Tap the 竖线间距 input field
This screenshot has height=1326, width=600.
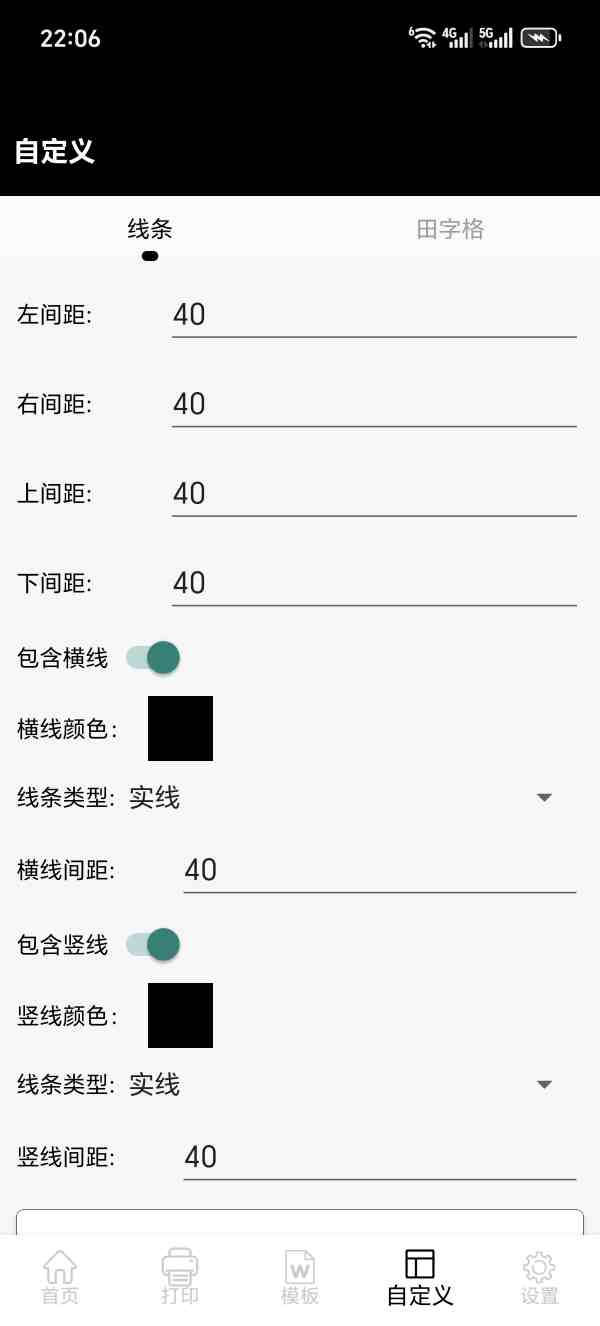coord(380,1157)
